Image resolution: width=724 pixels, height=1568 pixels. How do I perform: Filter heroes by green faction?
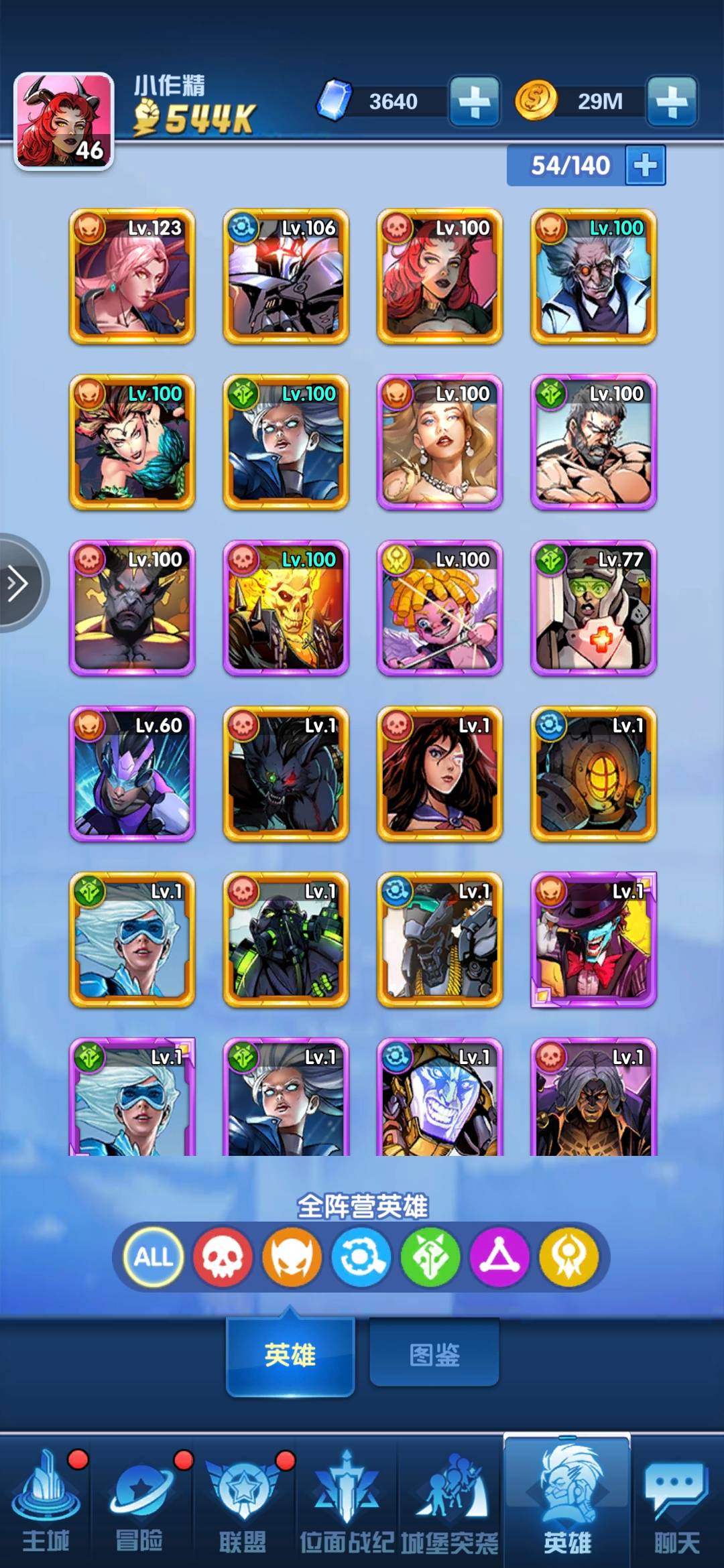click(430, 1257)
